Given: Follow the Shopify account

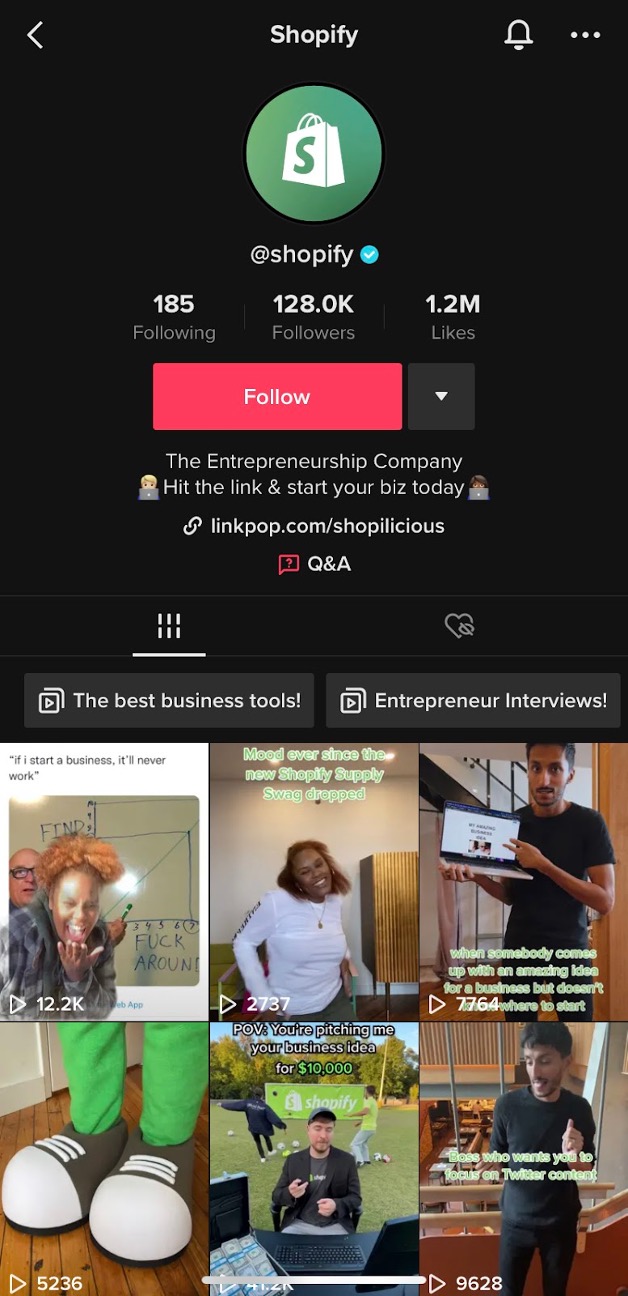Looking at the screenshot, I should [277, 397].
